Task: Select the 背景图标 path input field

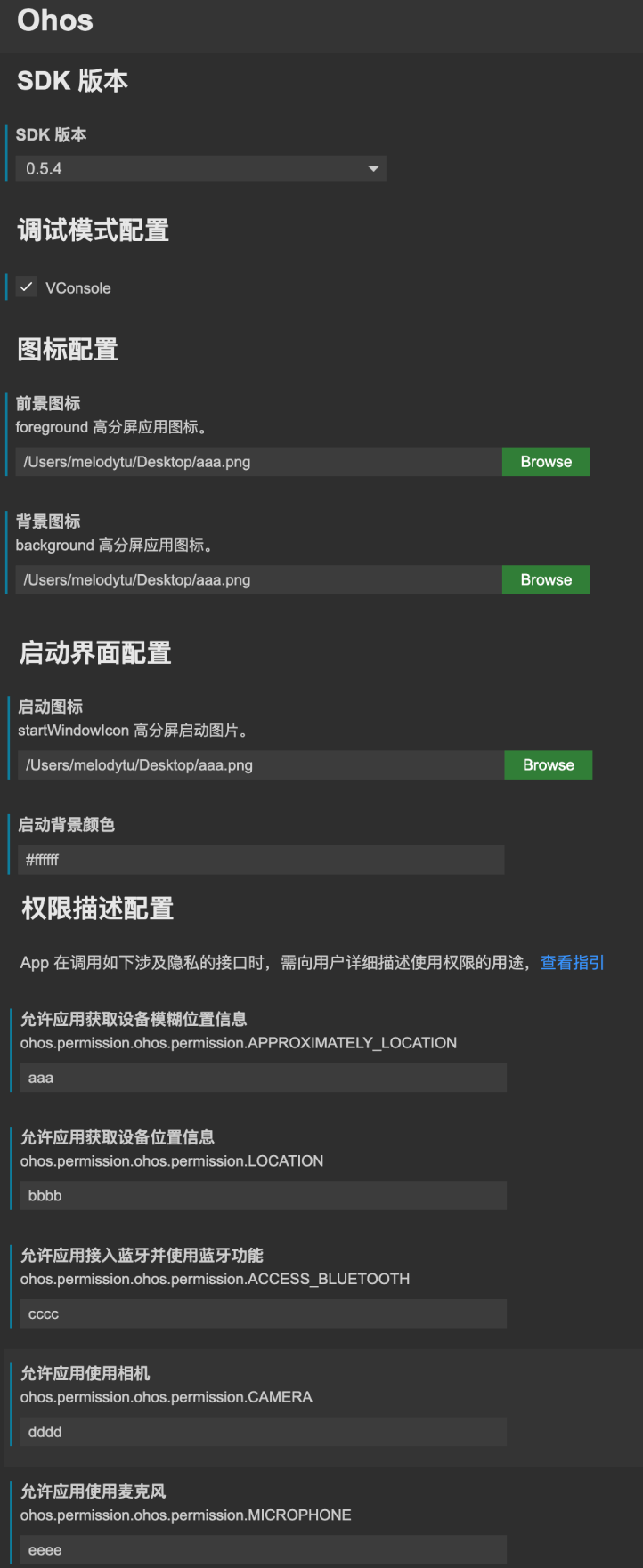Action: (258, 580)
